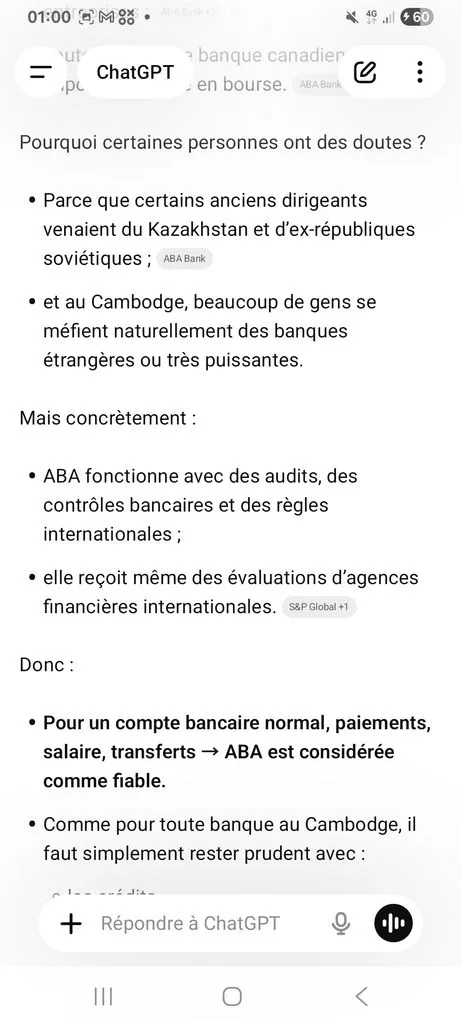Tap the ChatGPT model selector
The height and width of the screenshot is (1024, 461).
click(x=135, y=72)
